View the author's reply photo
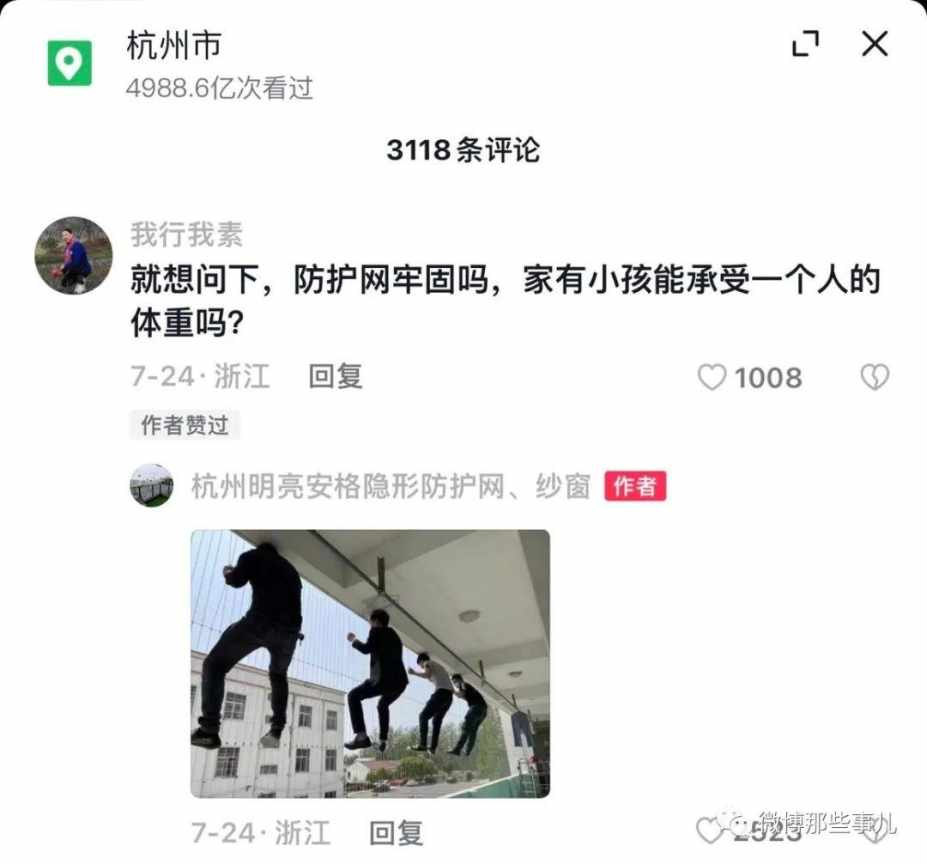This screenshot has width=927, height=864. (370, 663)
